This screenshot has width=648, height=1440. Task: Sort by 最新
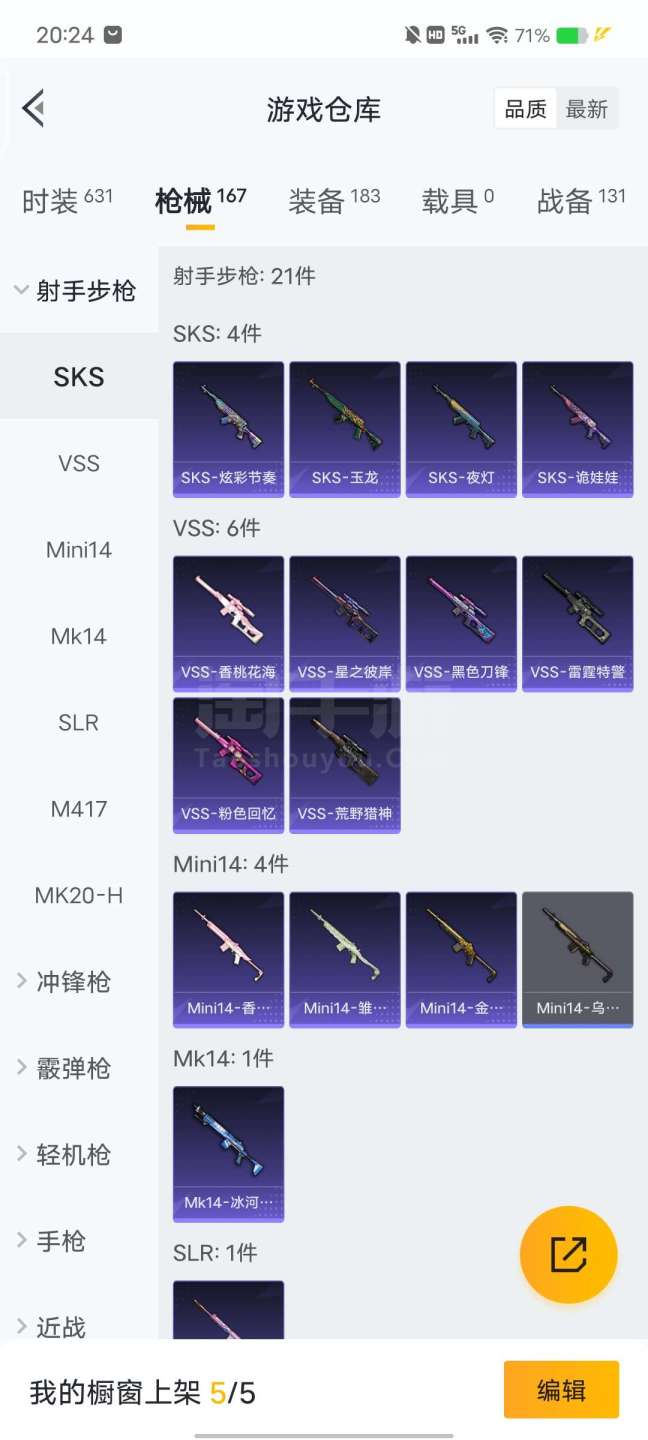[586, 109]
